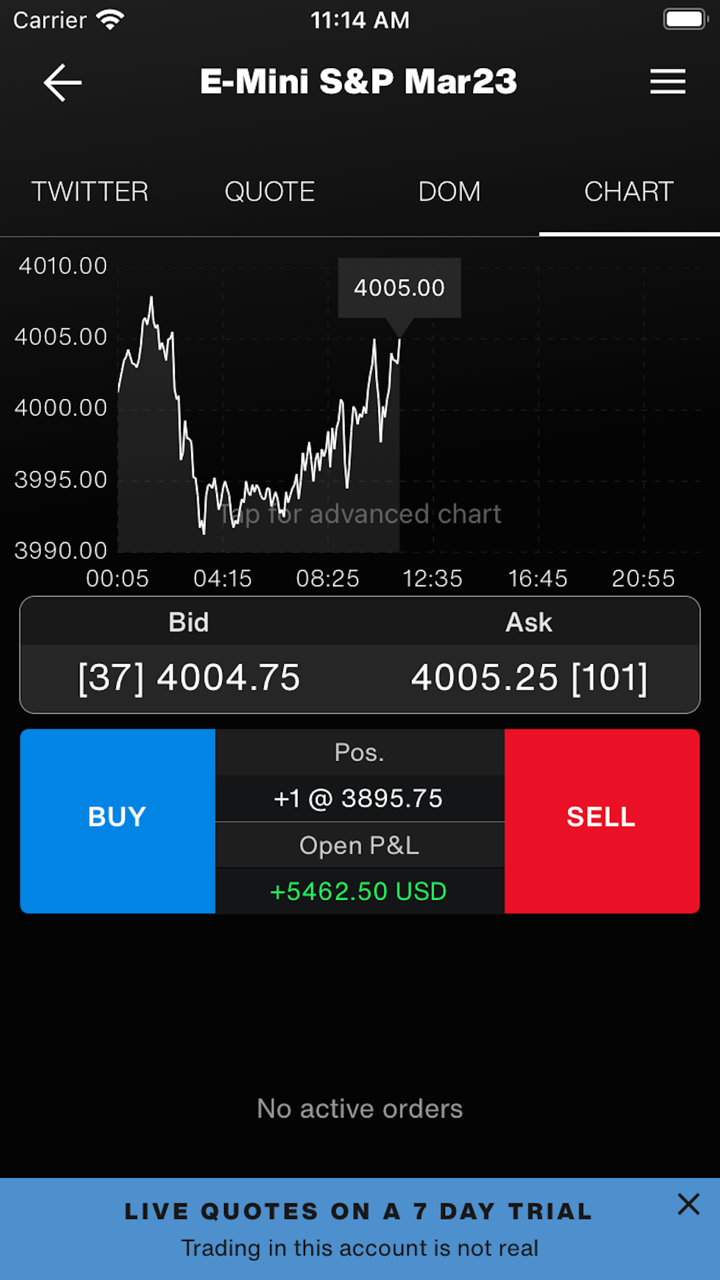
Task: Select the Chart tab
Action: click(x=629, y=191)
